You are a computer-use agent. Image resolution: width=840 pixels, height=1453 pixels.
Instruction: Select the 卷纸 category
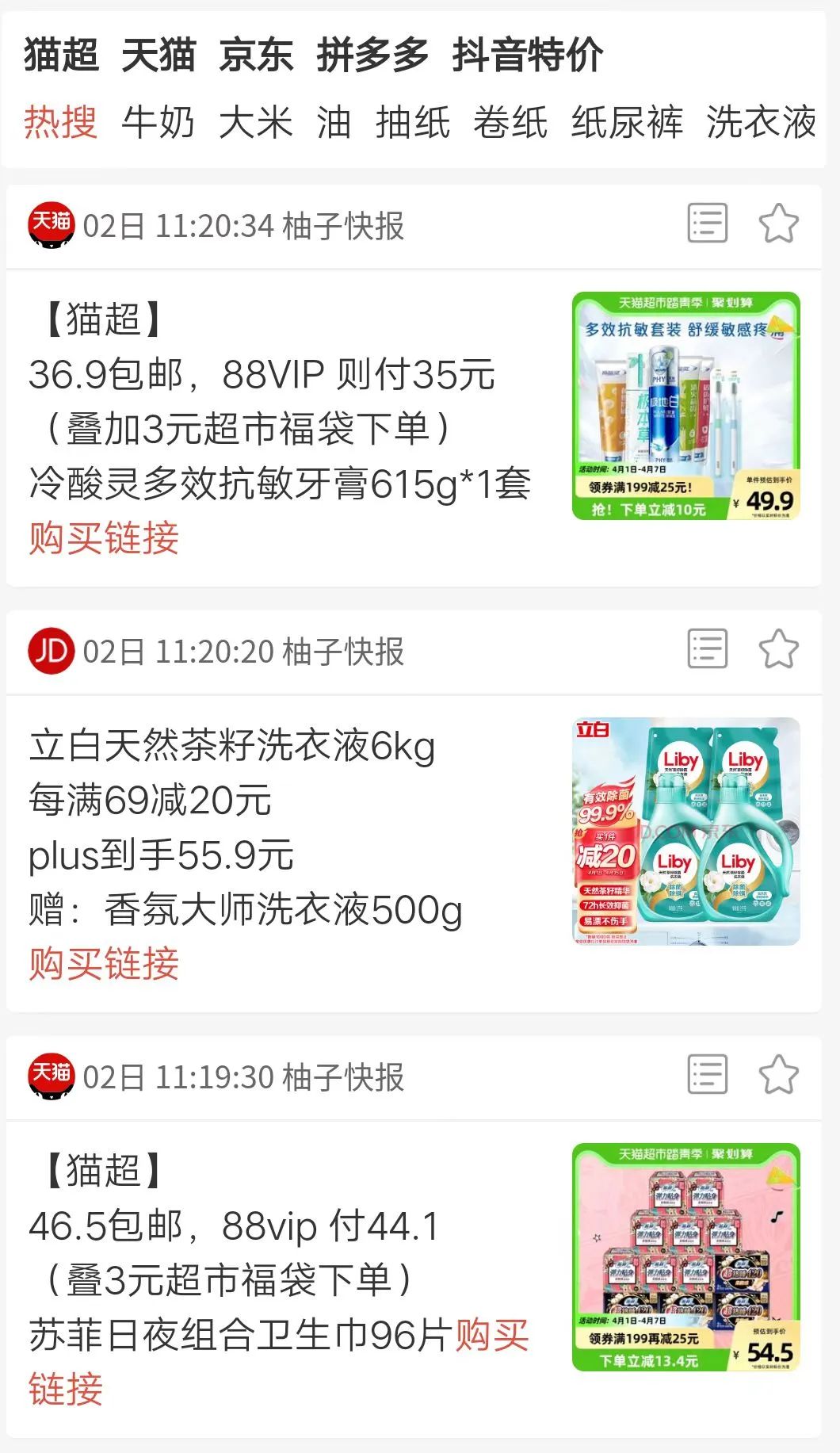coord(510,123)
